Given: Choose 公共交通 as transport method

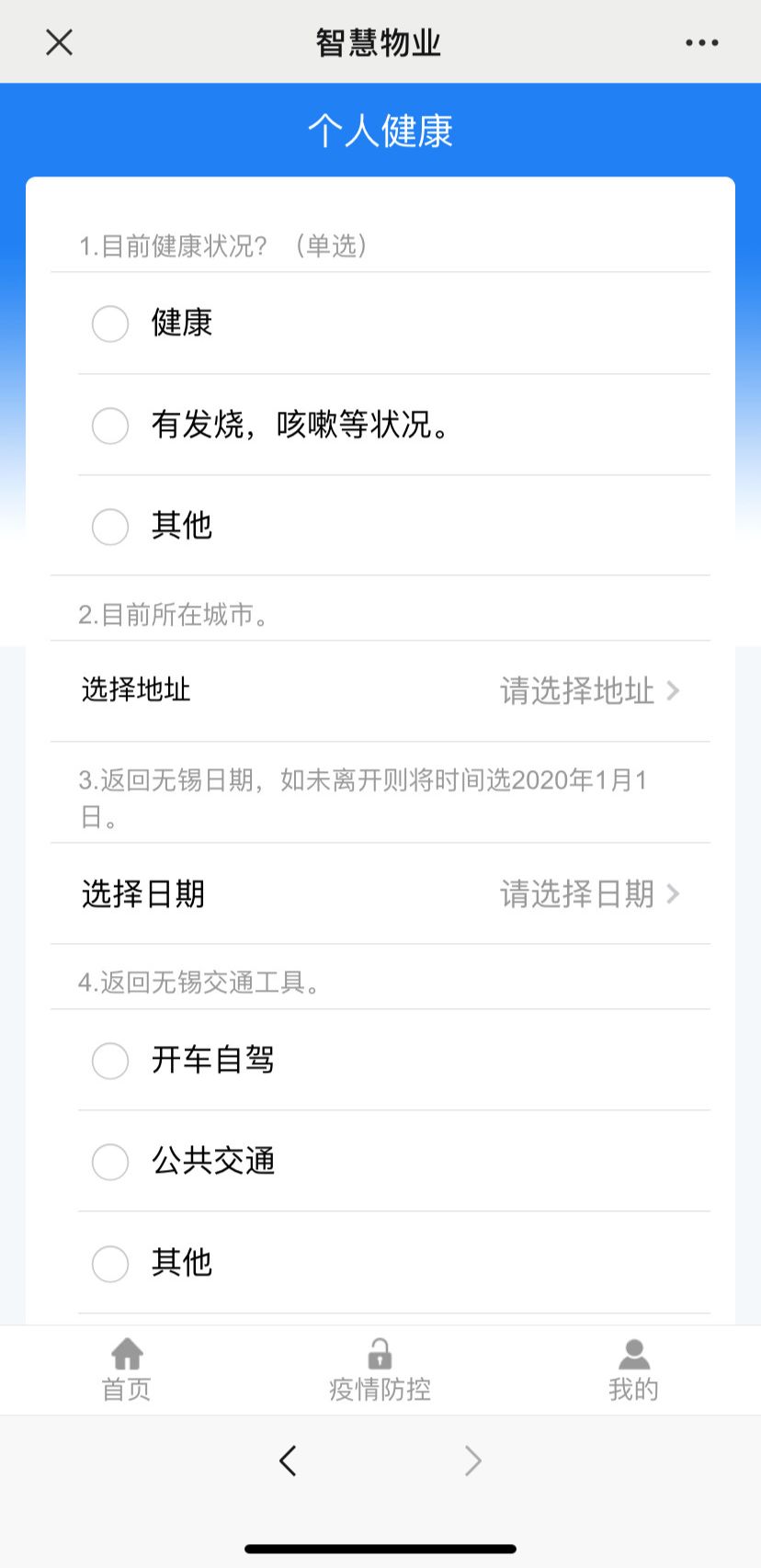Looking at the screenshot, I should pos(110,1162).
